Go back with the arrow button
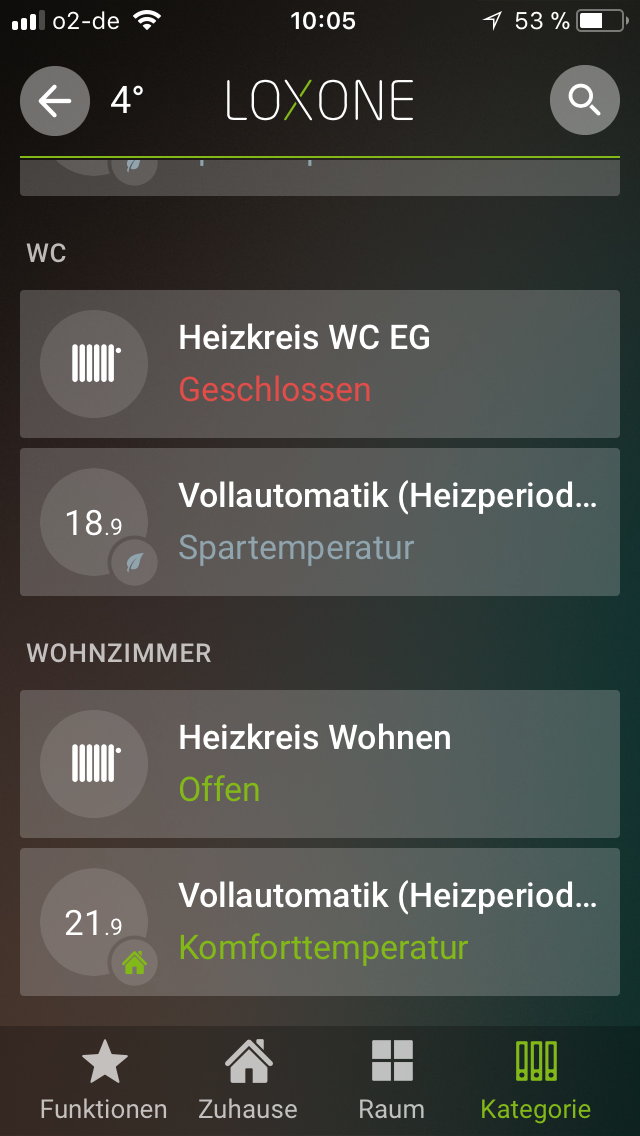Viewport: 640px width, 1136px height. pos(55,101)
